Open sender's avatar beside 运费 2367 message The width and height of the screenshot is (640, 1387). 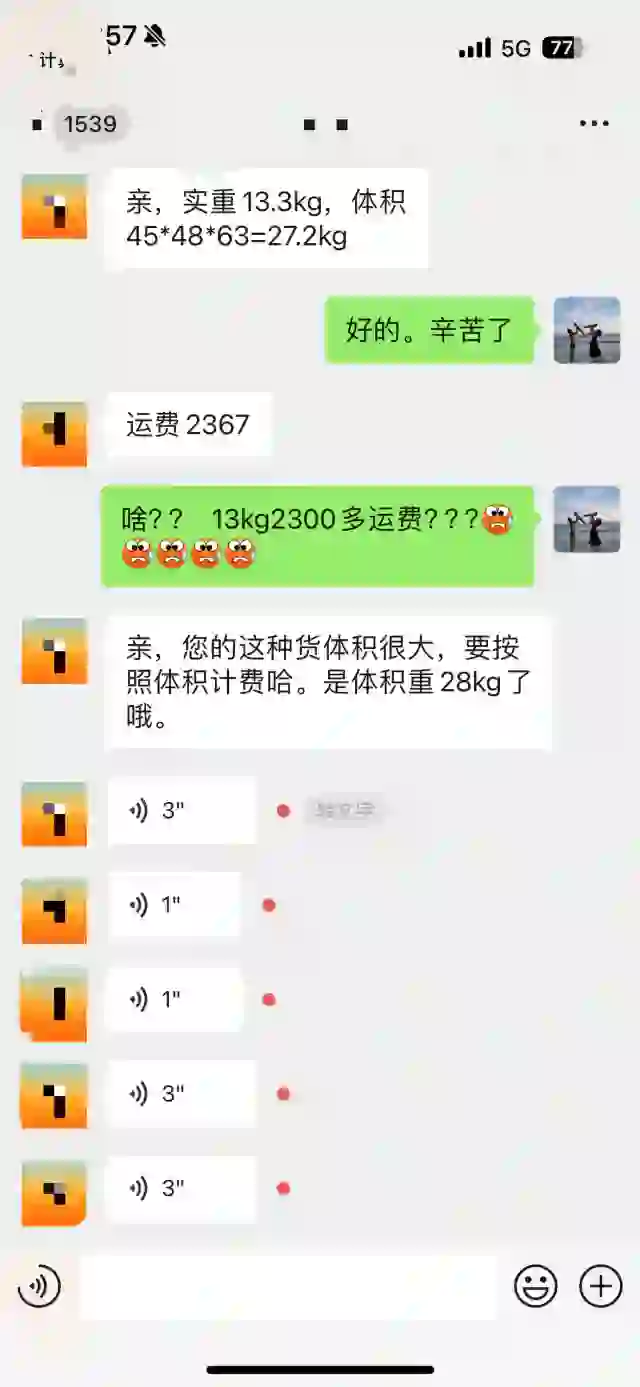[54, 434]
